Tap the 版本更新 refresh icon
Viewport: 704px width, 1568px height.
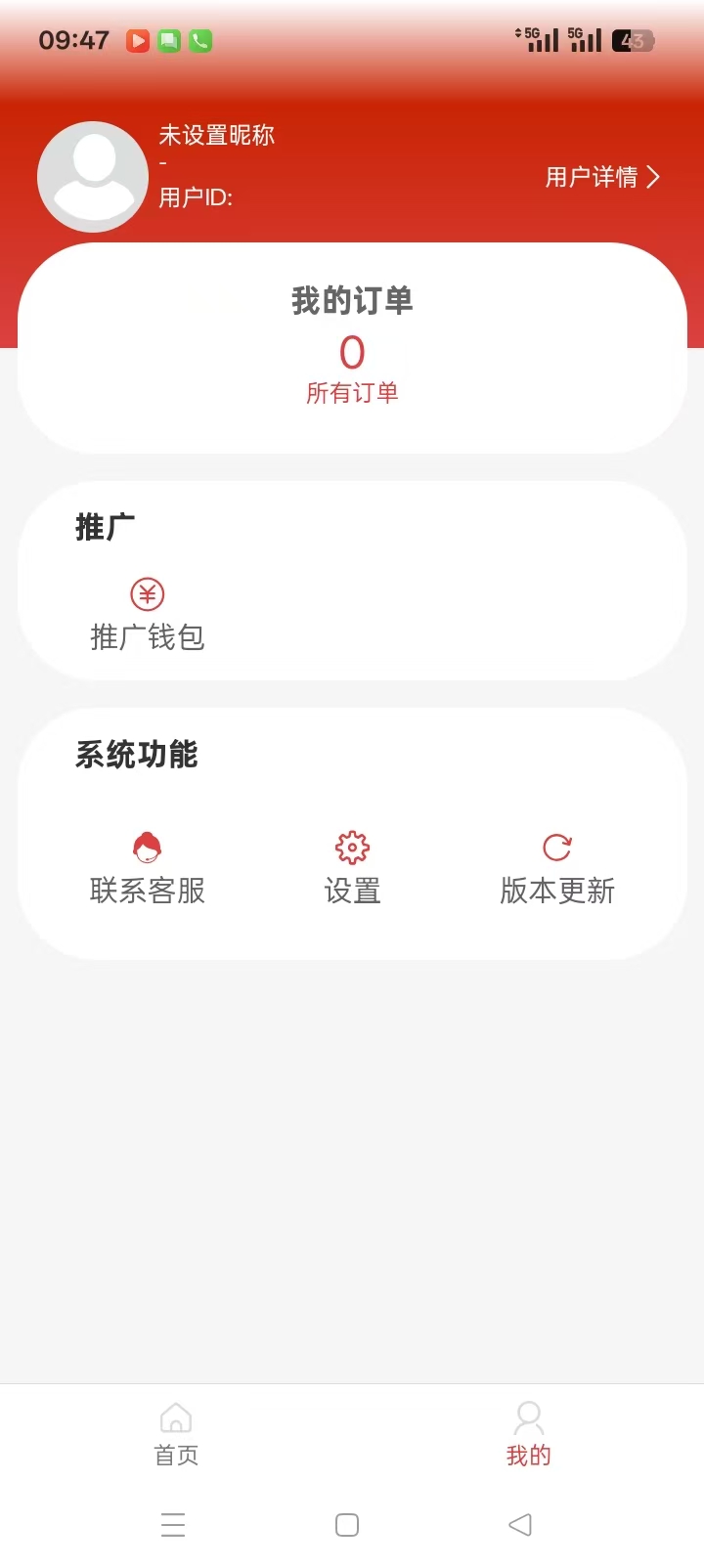(555, 847)
